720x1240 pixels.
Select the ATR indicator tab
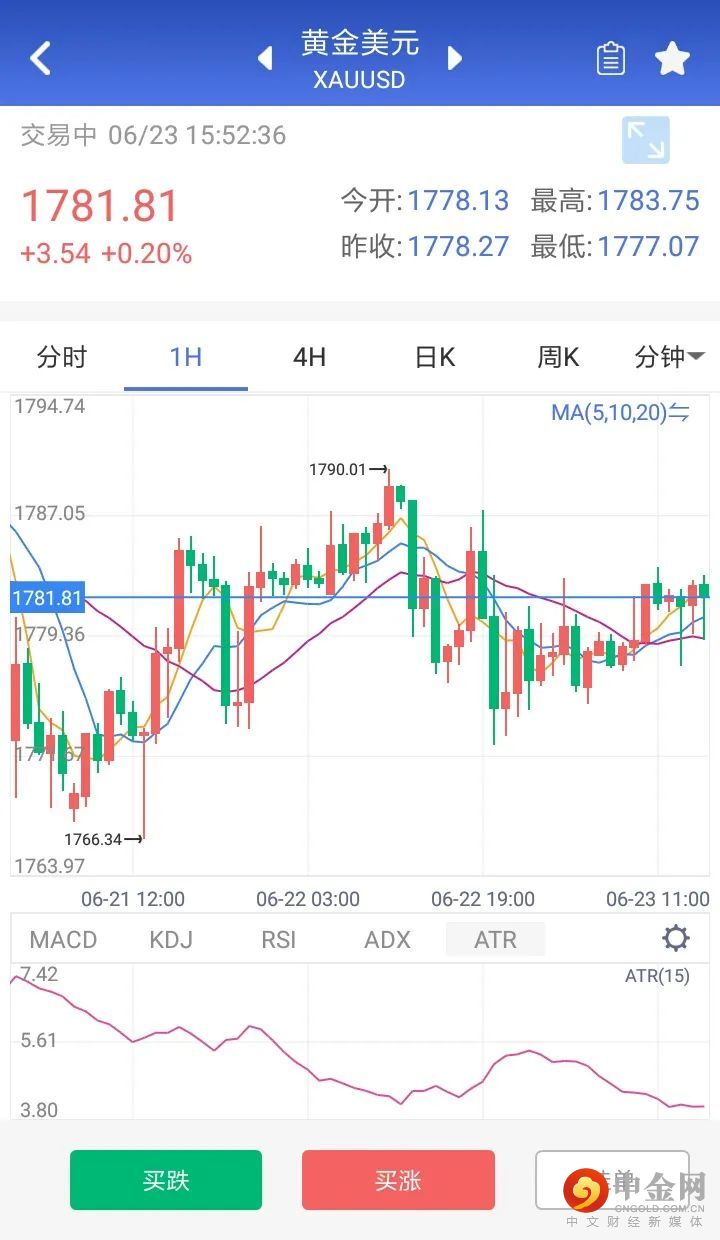(495, 939)
